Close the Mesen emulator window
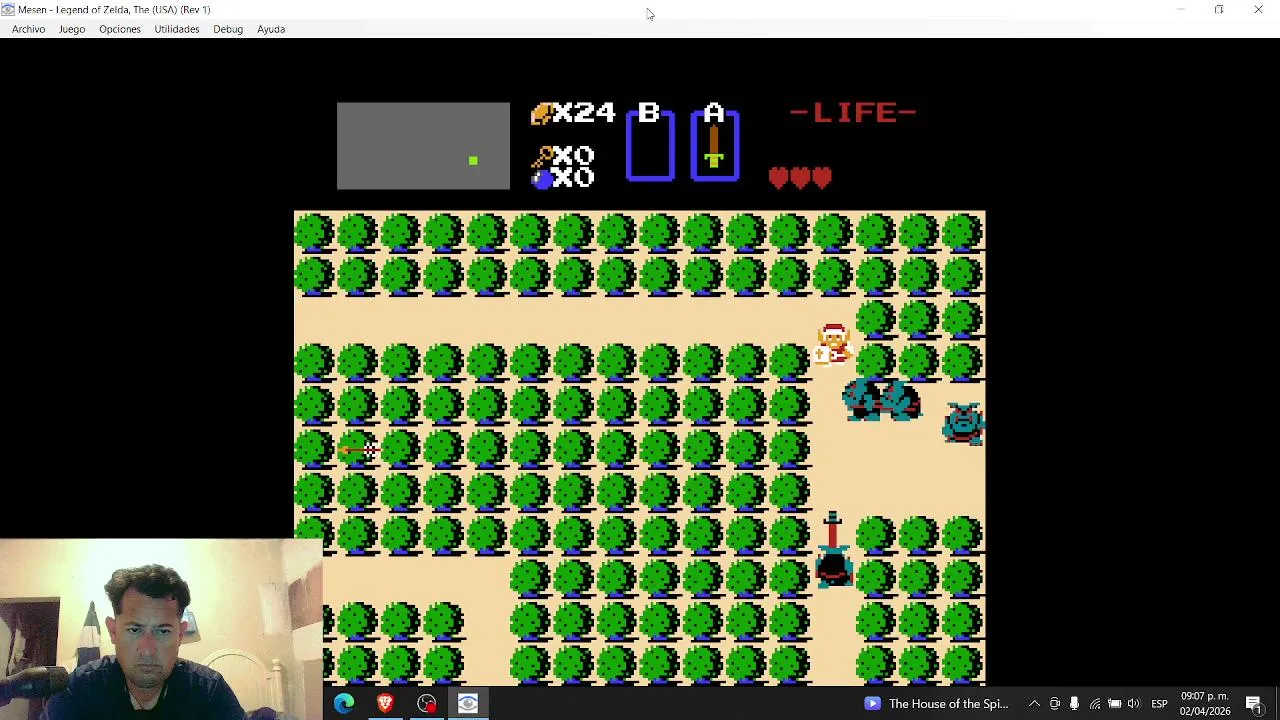 click(x=1258, y=10)
